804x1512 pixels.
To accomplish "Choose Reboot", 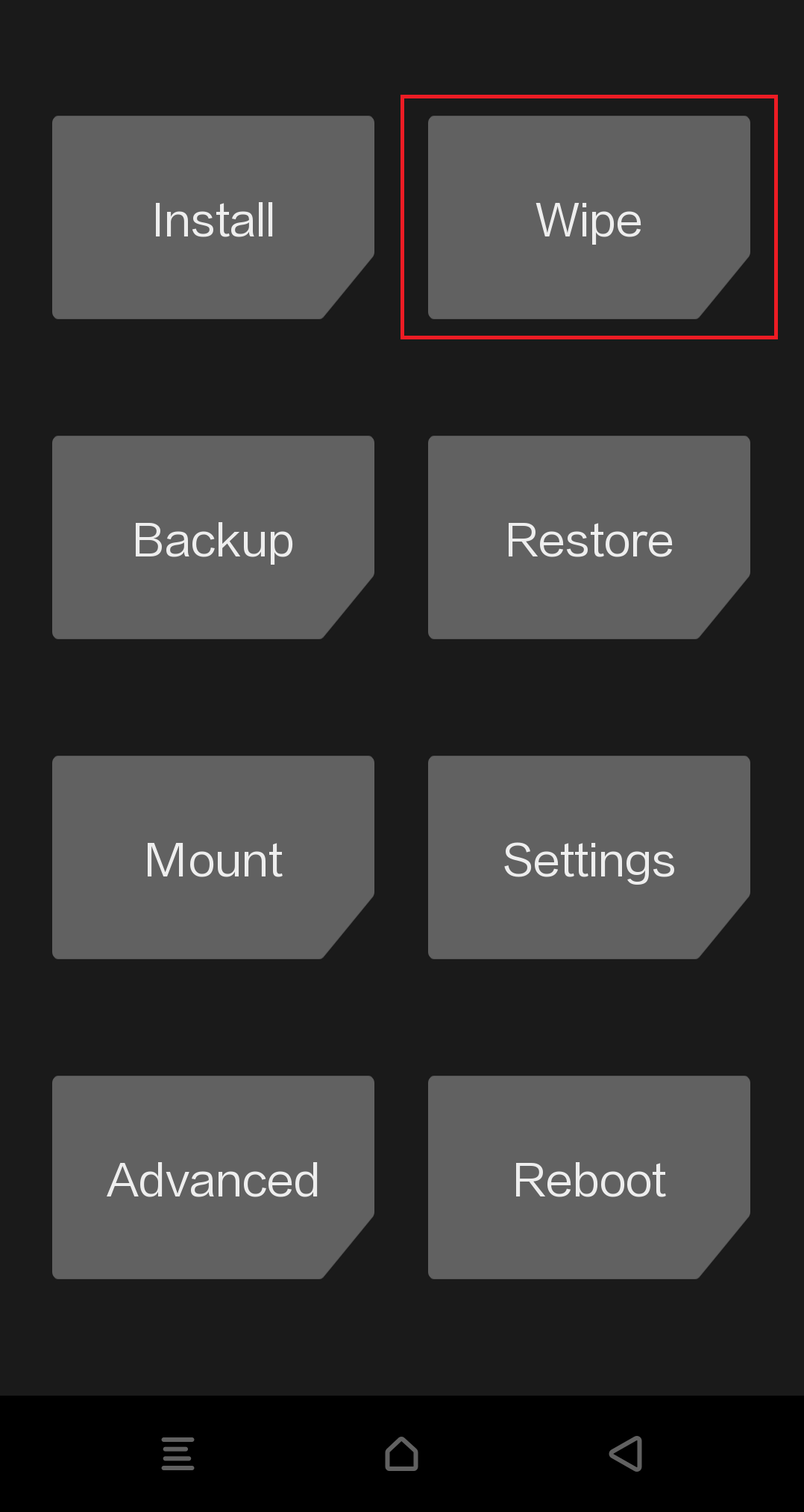I will click(589, 1177).
